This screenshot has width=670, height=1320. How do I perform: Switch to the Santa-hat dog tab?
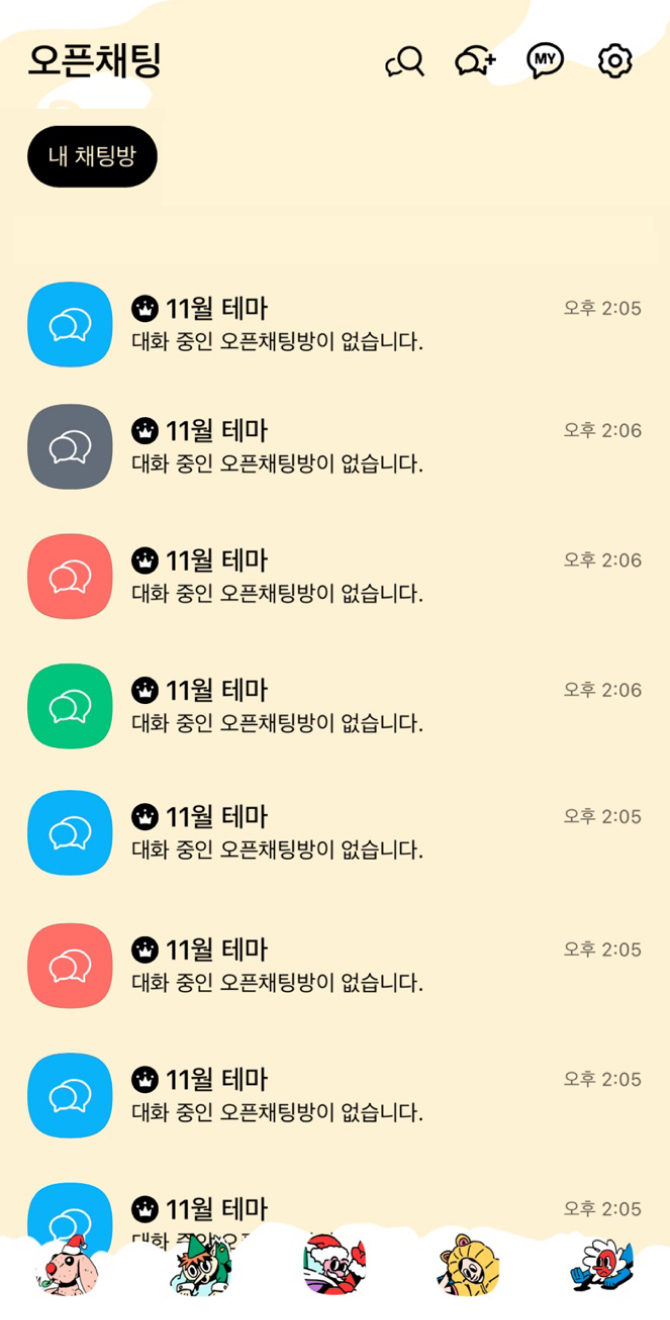pos(67,1268)
